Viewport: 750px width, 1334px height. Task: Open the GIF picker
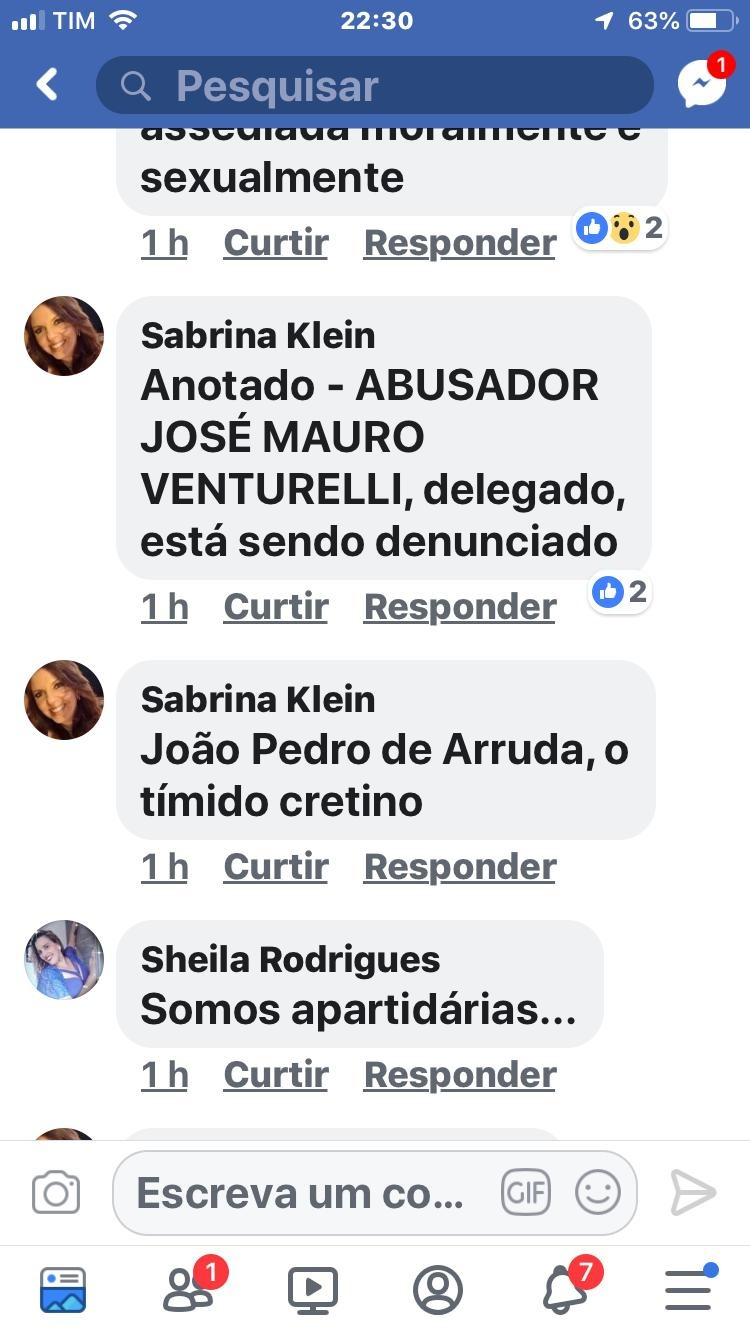pyautogui.click(x=526, y=1192)
